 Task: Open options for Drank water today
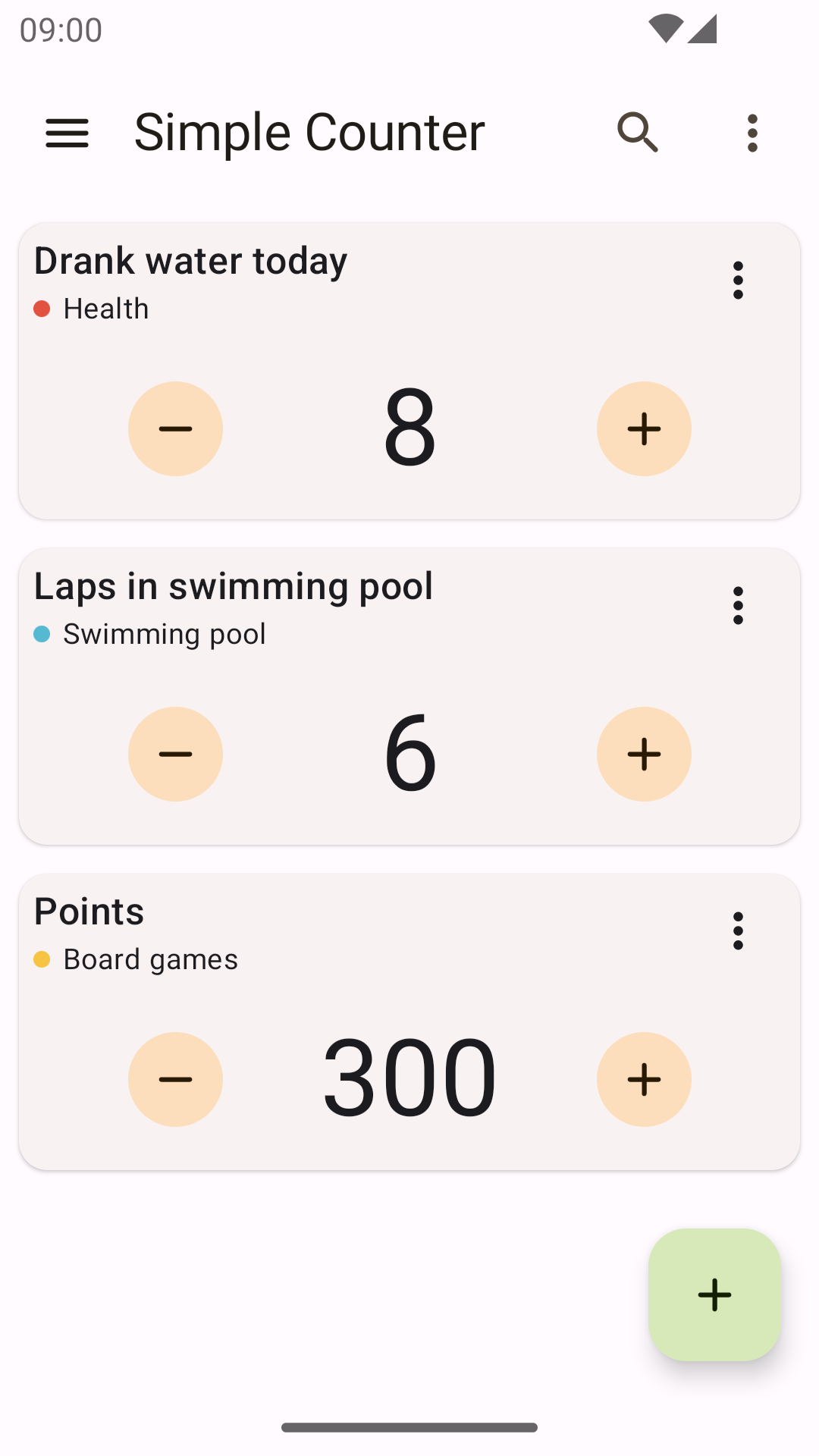738,281
